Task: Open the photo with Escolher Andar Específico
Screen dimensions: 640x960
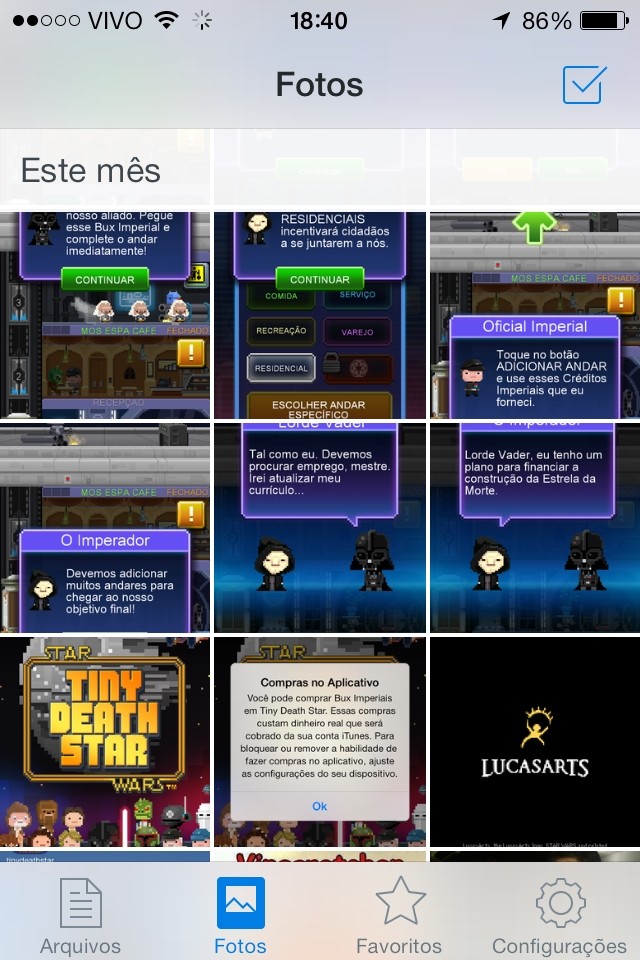Action: click(320, 314)
